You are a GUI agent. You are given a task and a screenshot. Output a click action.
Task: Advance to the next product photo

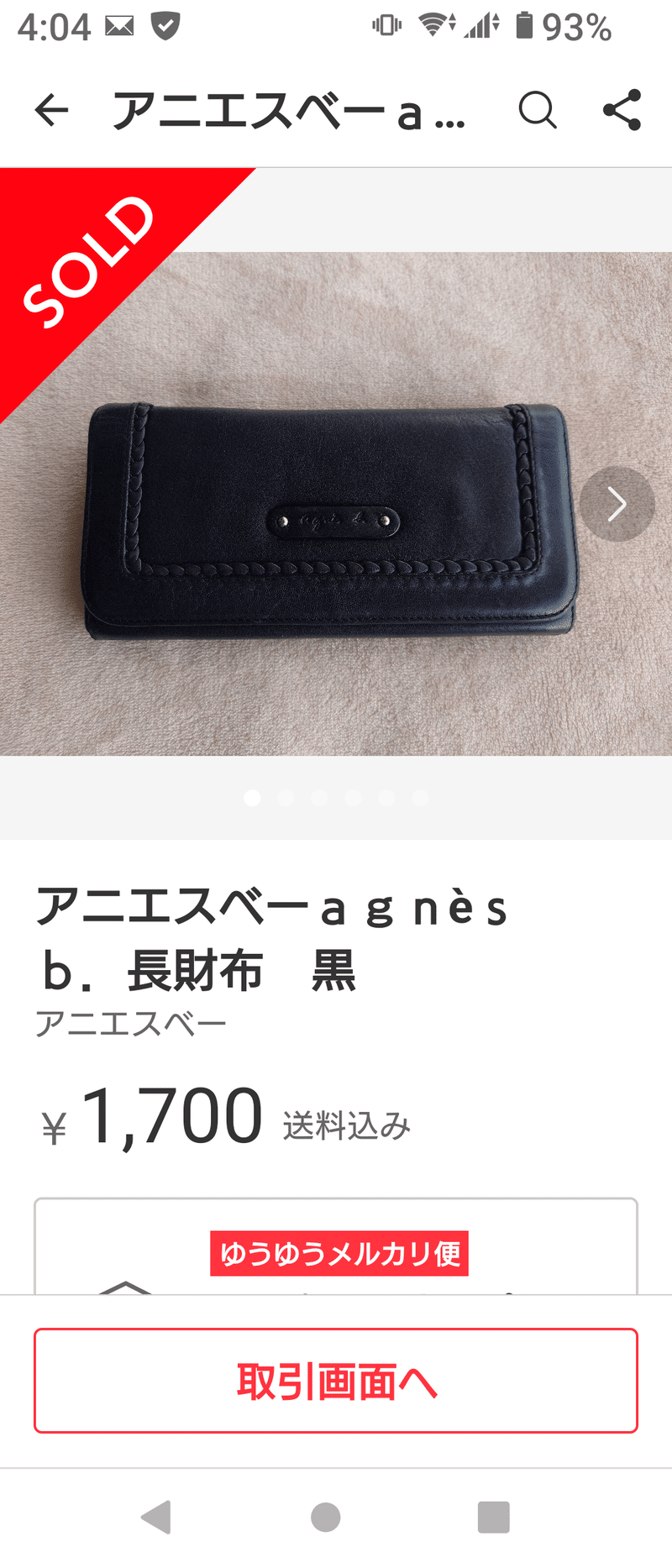[x=617, y=504]
